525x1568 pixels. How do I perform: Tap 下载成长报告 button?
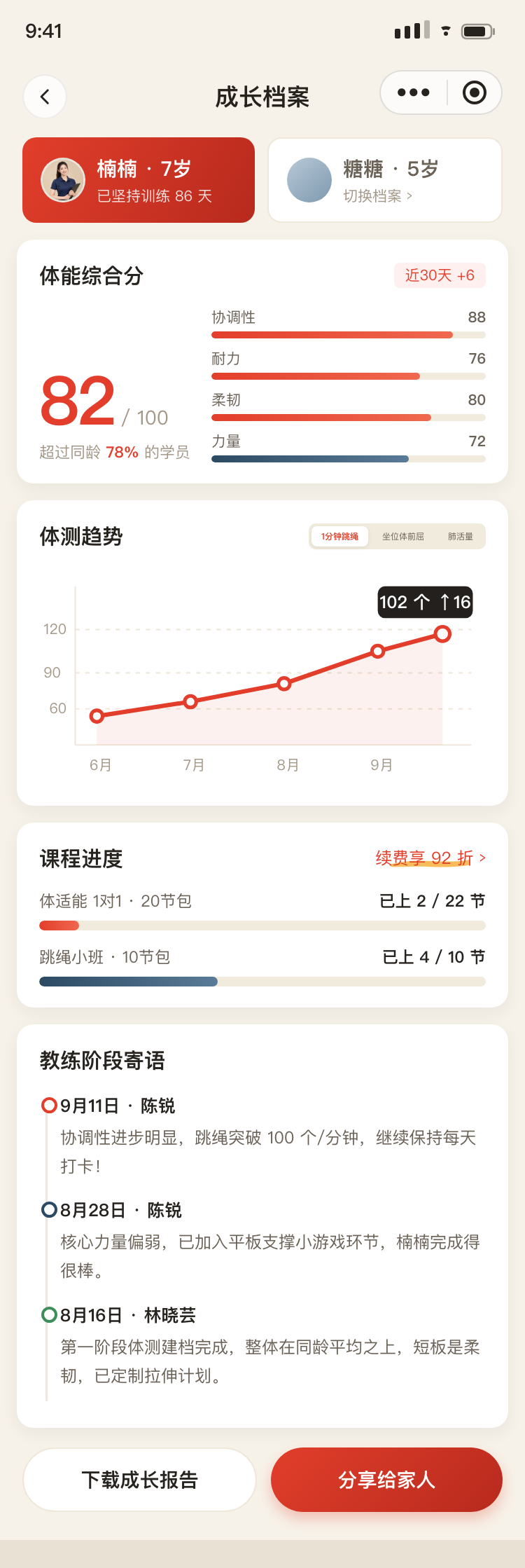[x=139, y=1480]
